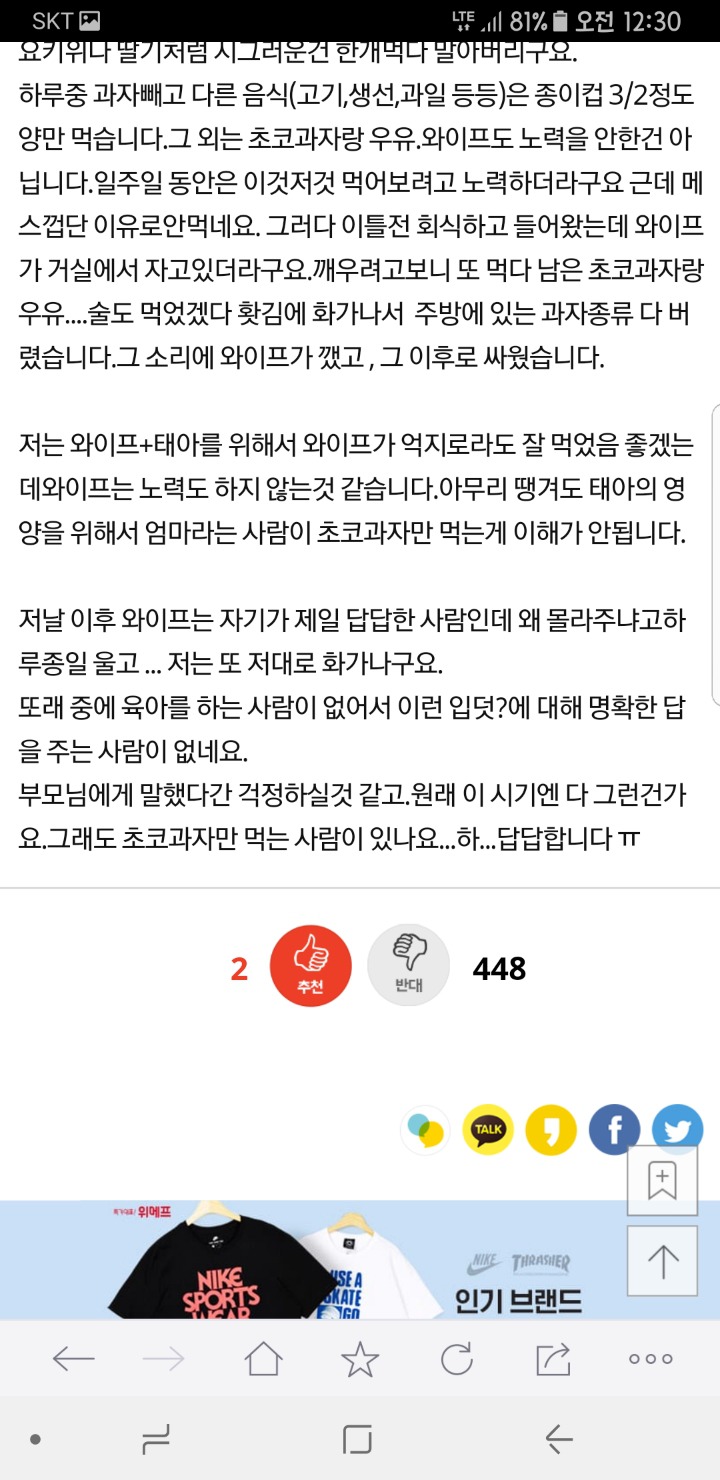This screenshot has width=720, height=1480.
Task: Jump to the top with the arrow button
Action: click(x=662, y=1261)
